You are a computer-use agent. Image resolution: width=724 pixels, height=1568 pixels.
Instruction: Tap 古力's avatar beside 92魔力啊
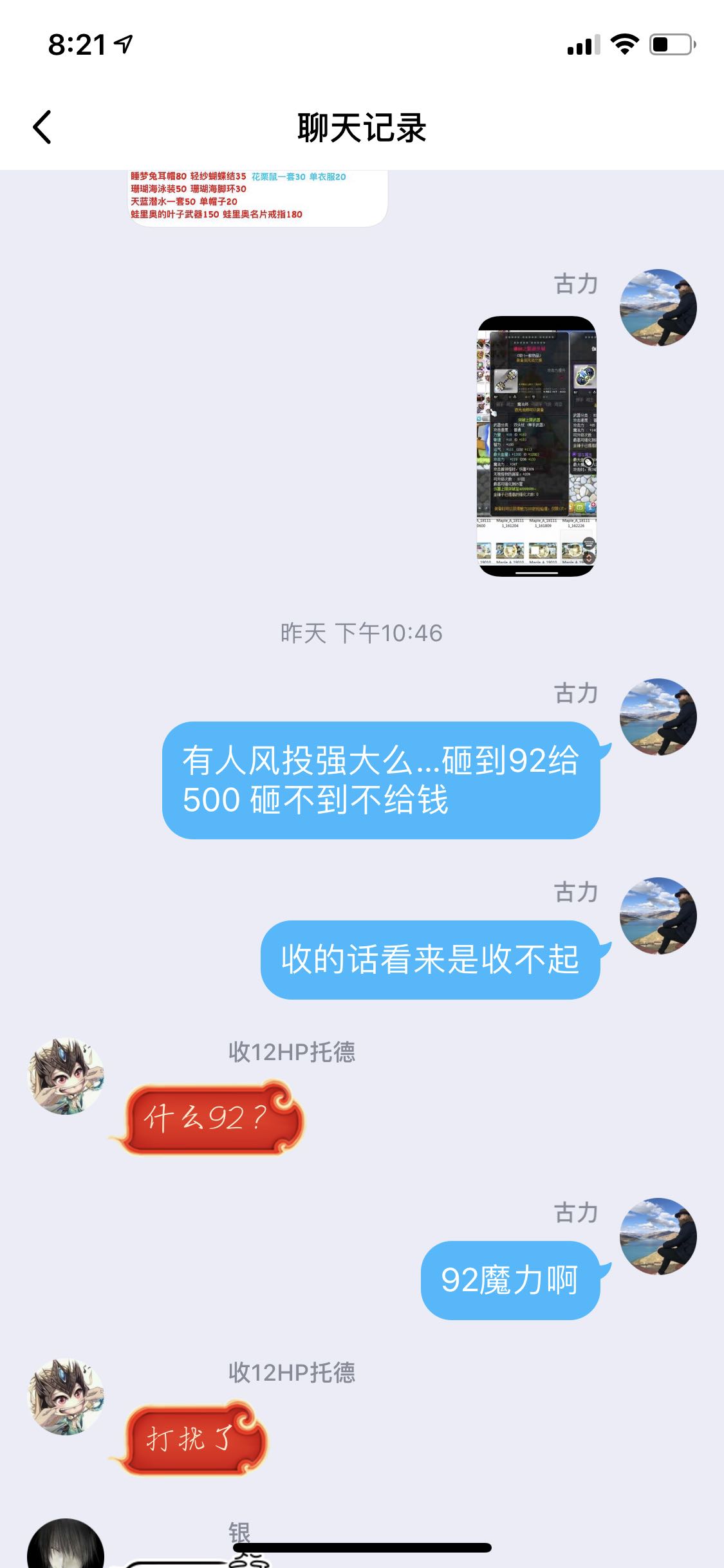coord(658,1236)
